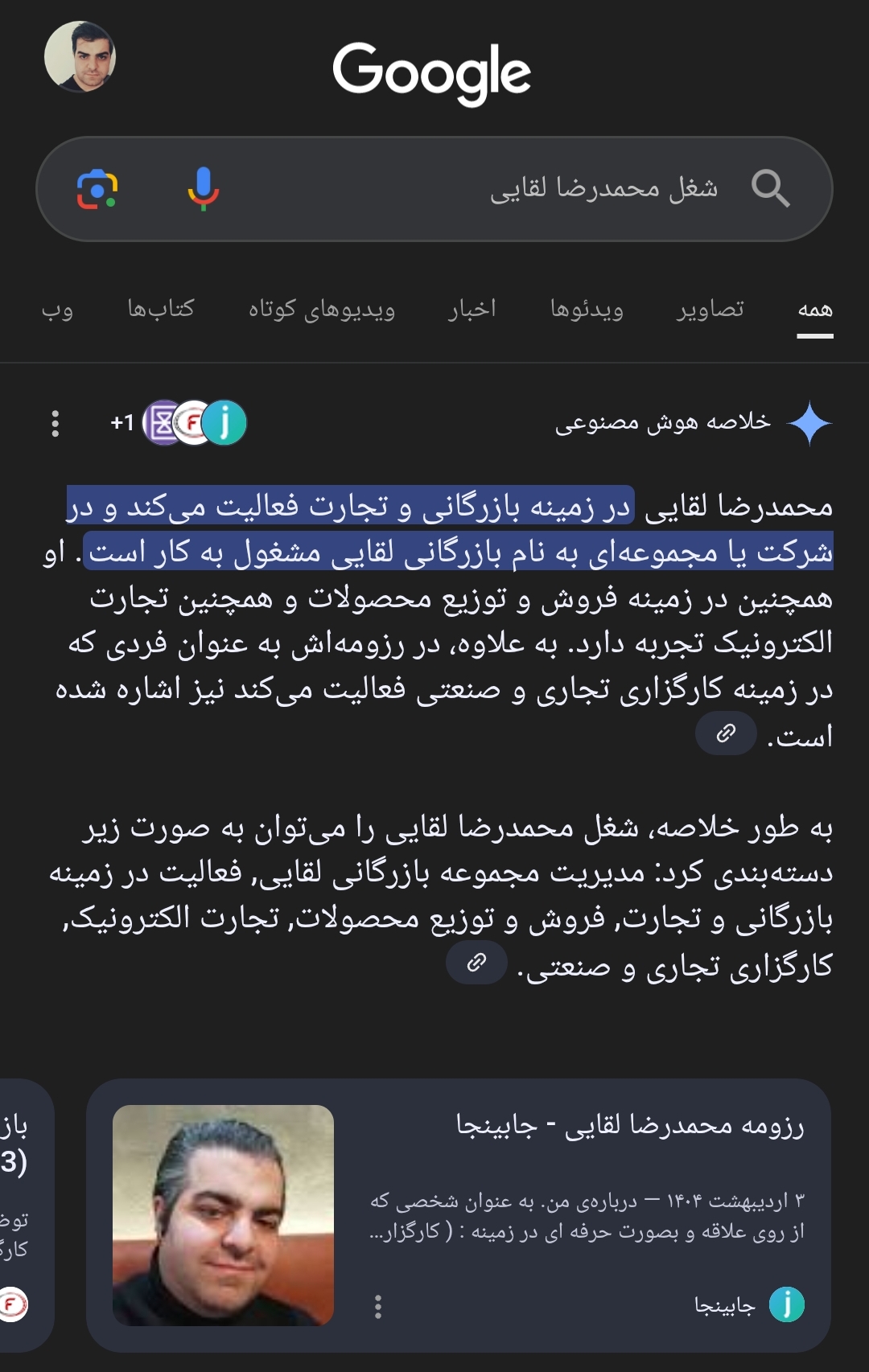The height and width of the screenshot is (1372, 869).
Task: Tap the link chip after the first paragraph
Action: coord(726,733)
